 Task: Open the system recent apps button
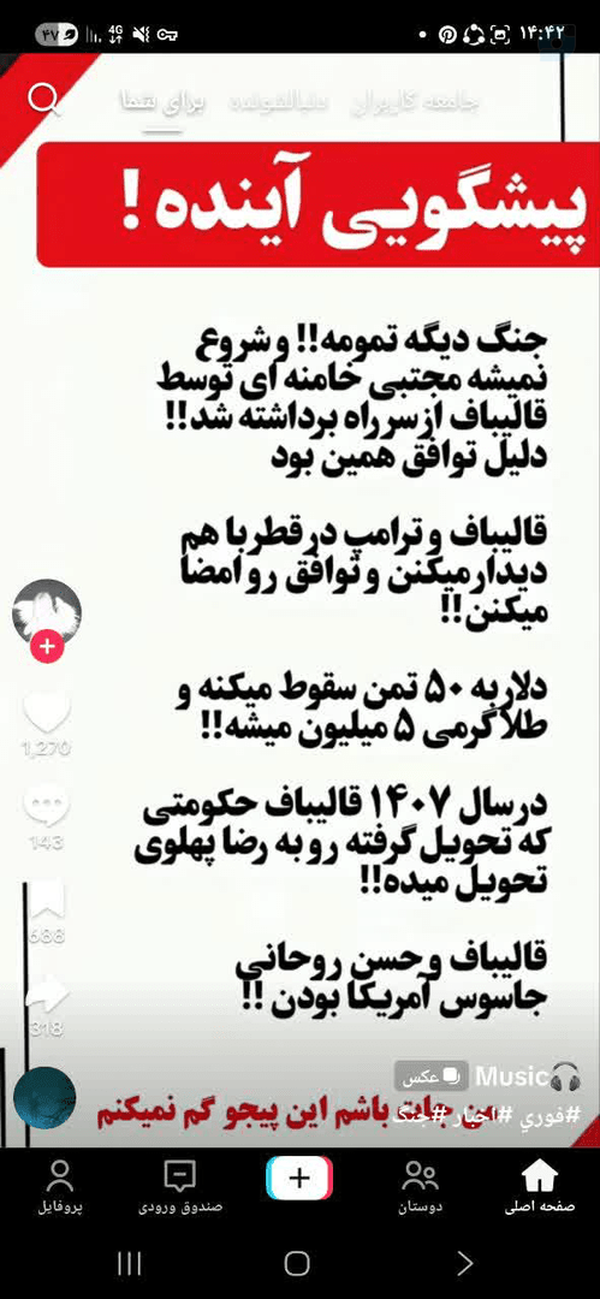click(x=129, y=1263)
